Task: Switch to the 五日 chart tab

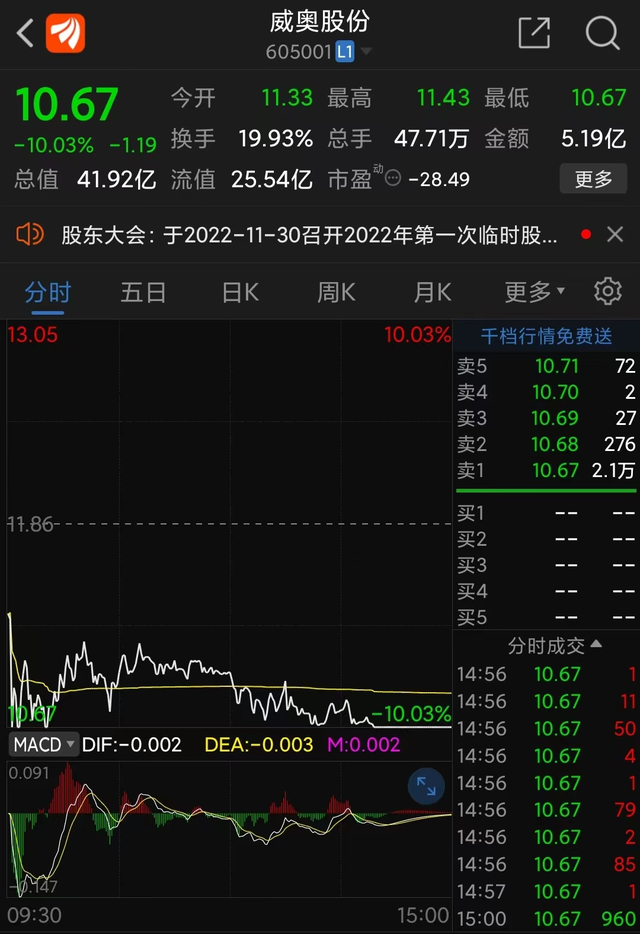Action: click(143, 292)
